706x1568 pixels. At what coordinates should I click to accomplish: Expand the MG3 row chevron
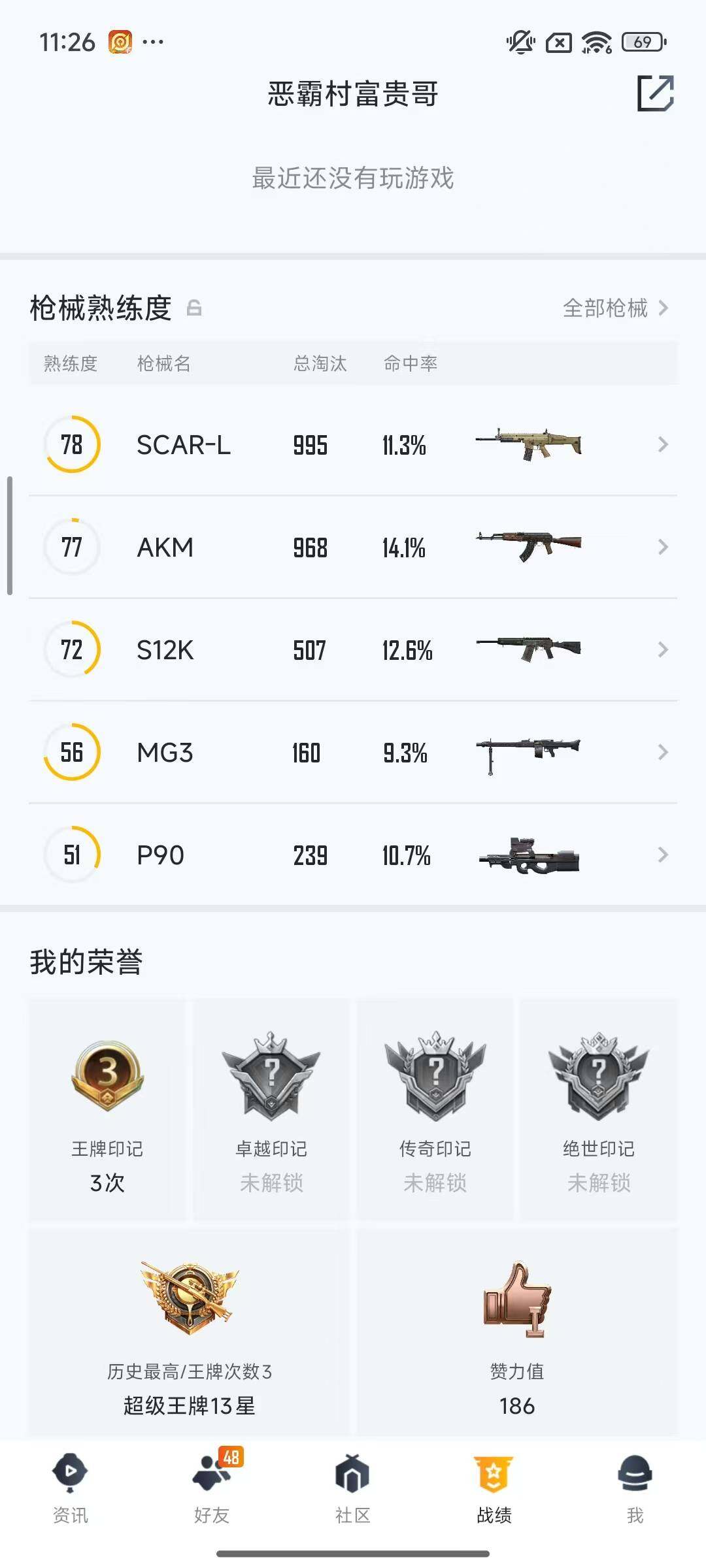click(662, 753)
